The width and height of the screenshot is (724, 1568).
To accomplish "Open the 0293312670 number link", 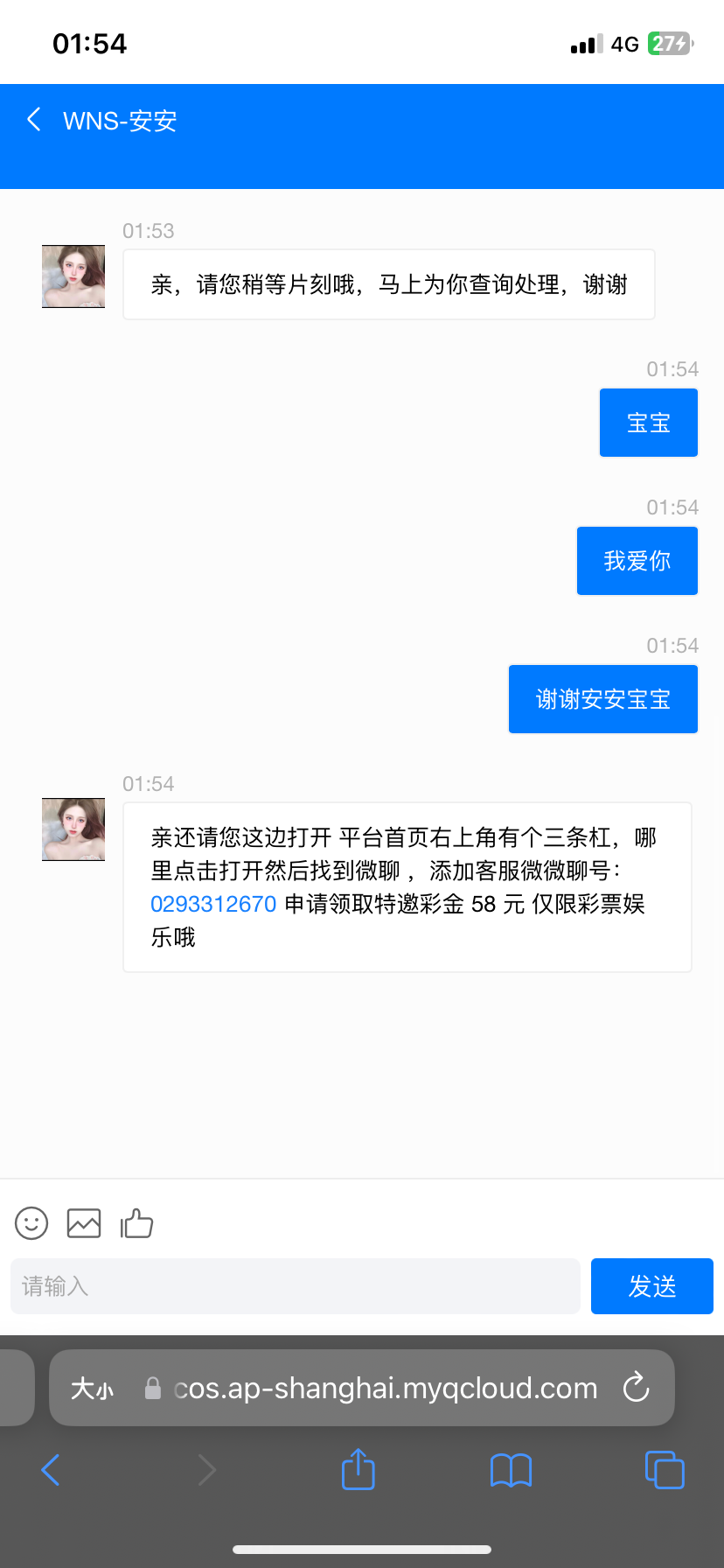I will tap(213, 904).
